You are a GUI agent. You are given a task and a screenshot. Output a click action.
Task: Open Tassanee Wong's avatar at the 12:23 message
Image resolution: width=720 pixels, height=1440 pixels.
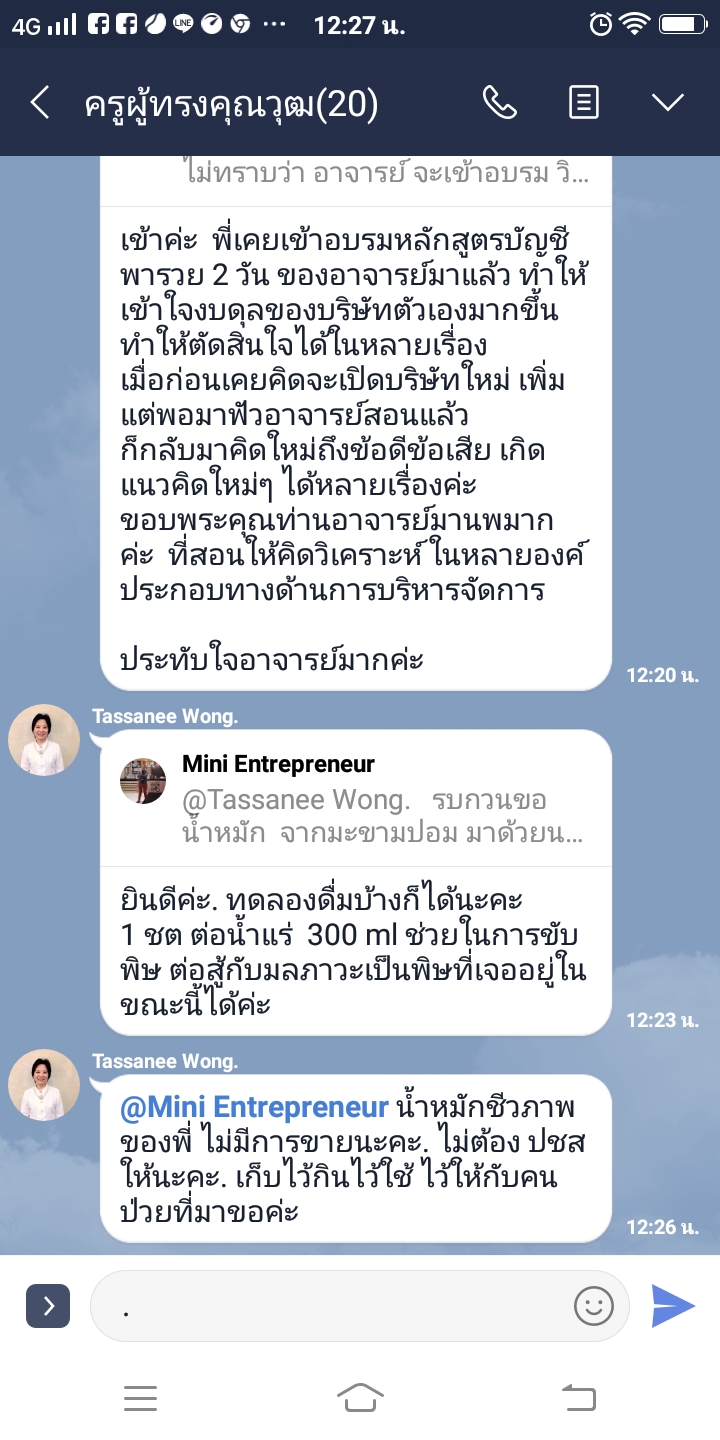pyautogui.click(x=44, y=740)
